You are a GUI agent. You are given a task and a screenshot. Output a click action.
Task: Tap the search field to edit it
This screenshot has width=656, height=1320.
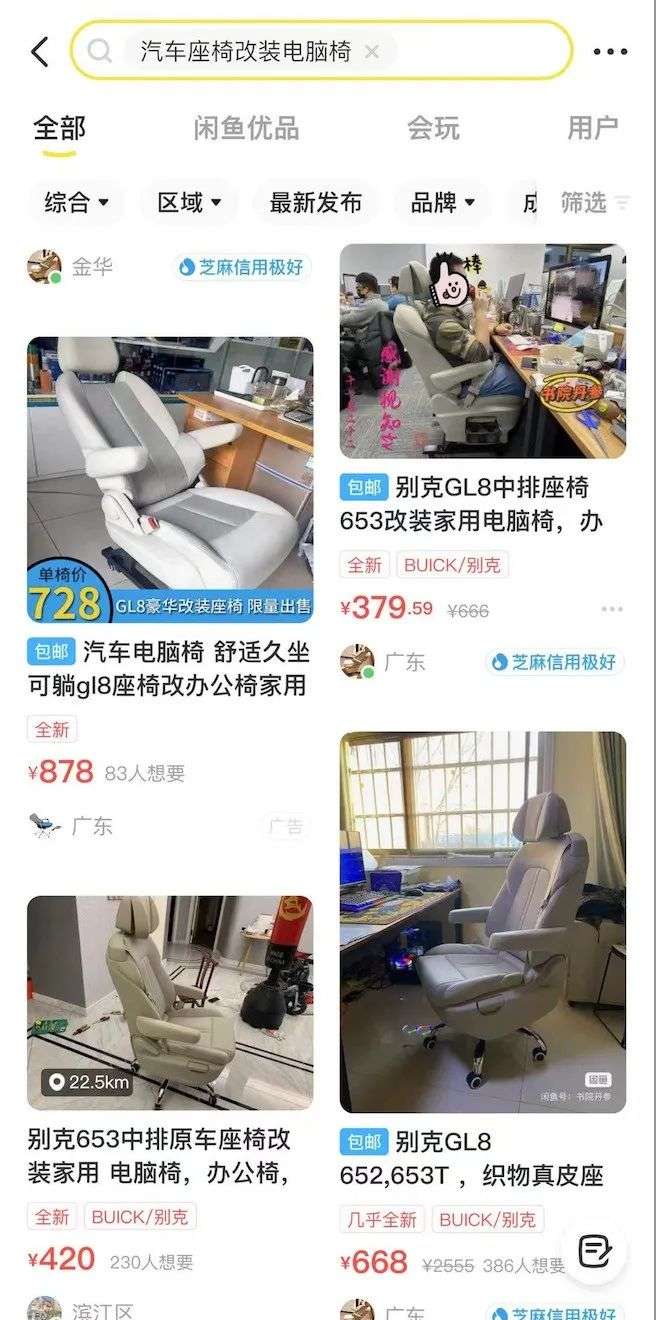coord(321,50)
